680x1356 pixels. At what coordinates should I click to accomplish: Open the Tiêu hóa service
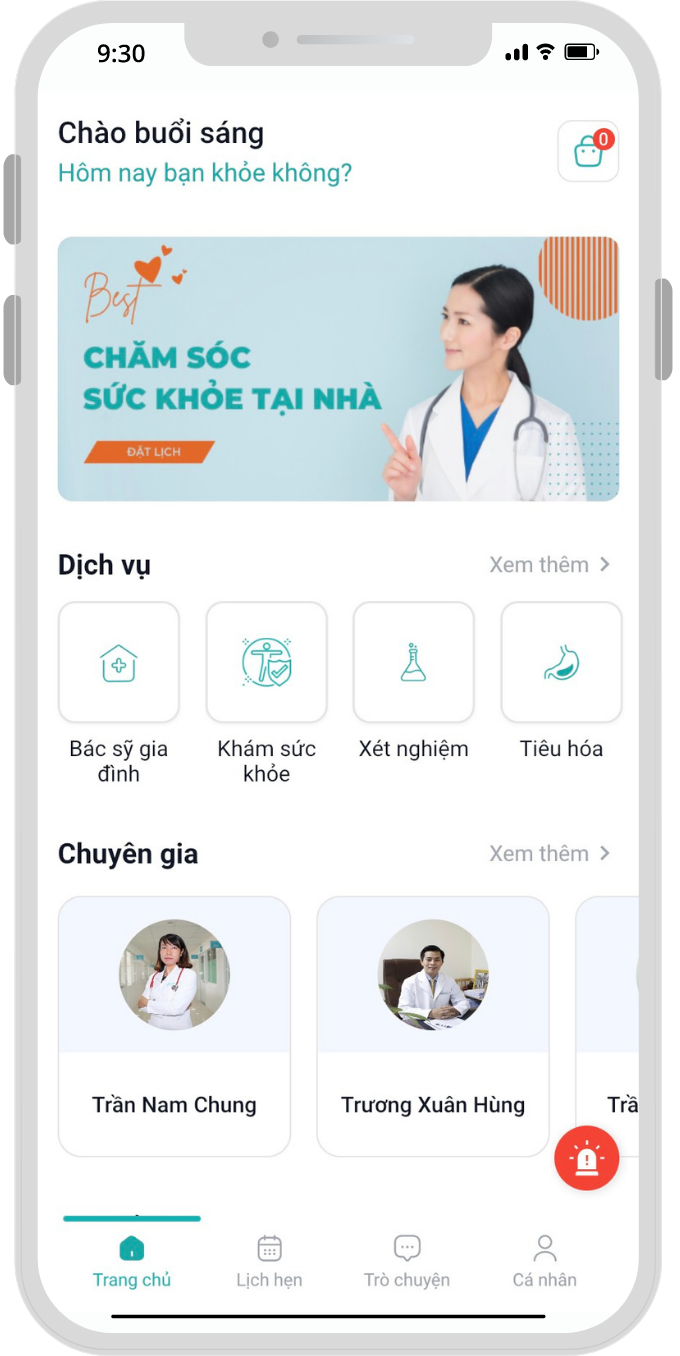click(561, 662)
